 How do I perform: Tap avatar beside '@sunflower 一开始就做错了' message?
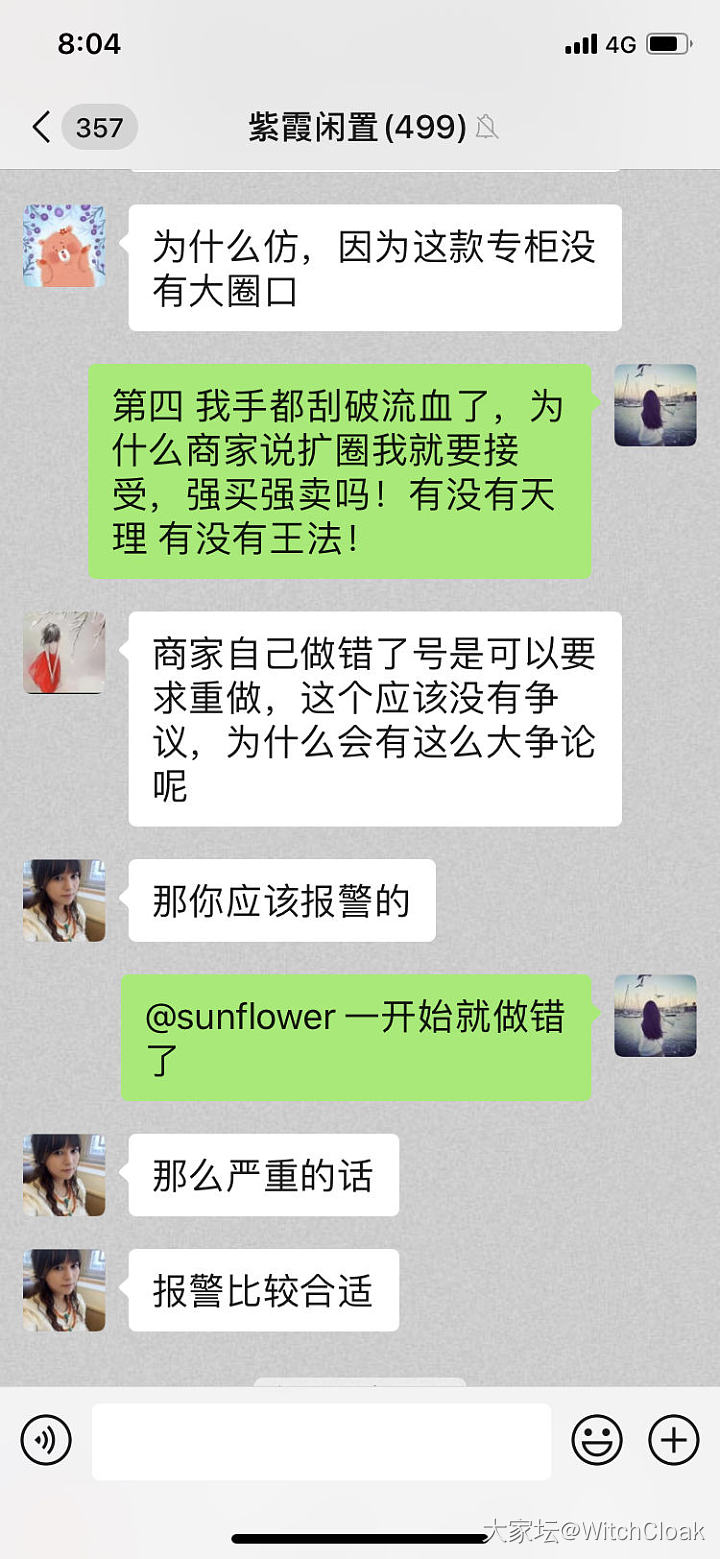(x=655, y=1016)
